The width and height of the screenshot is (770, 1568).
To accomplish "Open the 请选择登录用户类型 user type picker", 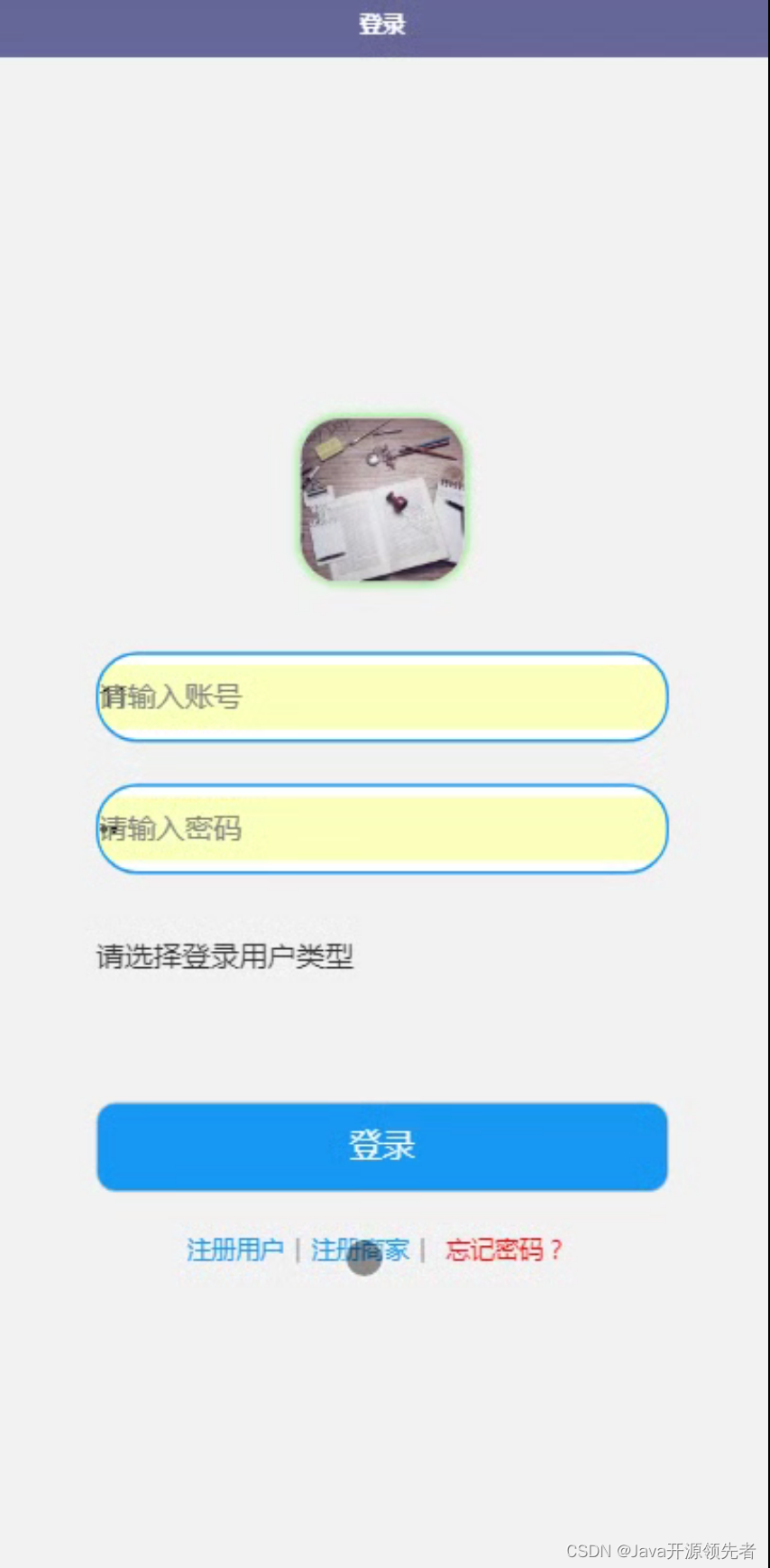I will (225, 956).
